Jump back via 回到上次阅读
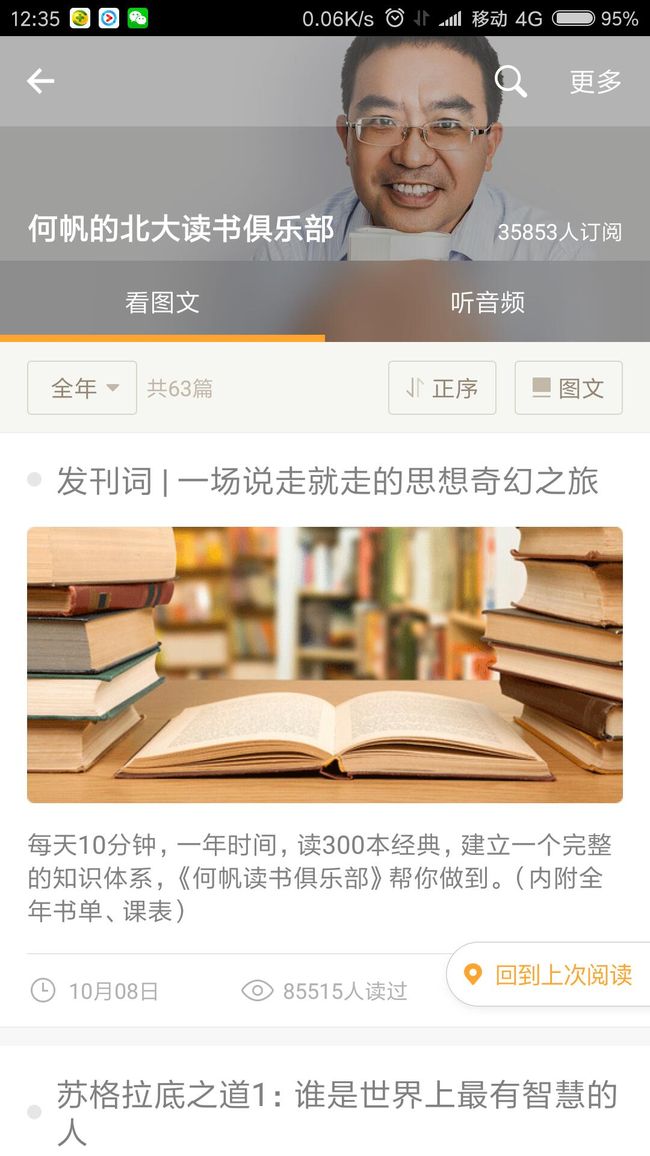Image resolution: width=650 pixels, height=1156 pixels. (x=548, y=975)
